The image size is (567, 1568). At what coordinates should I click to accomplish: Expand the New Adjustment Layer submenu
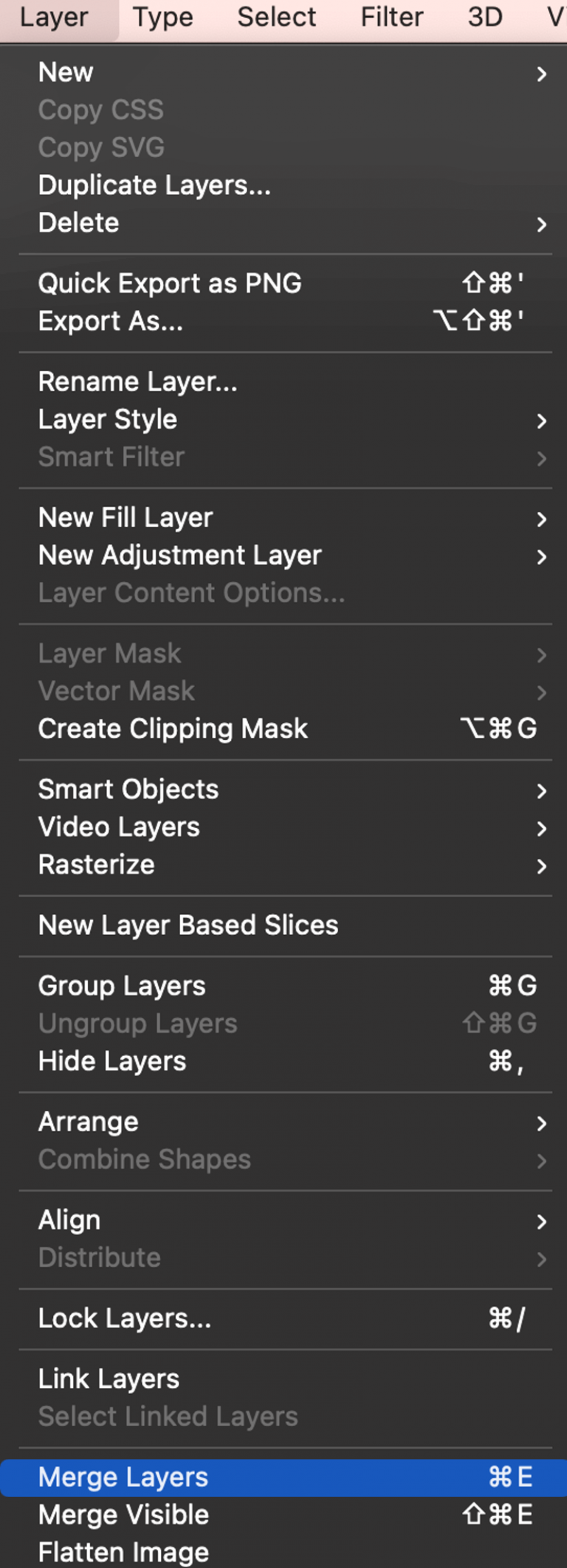179,555
